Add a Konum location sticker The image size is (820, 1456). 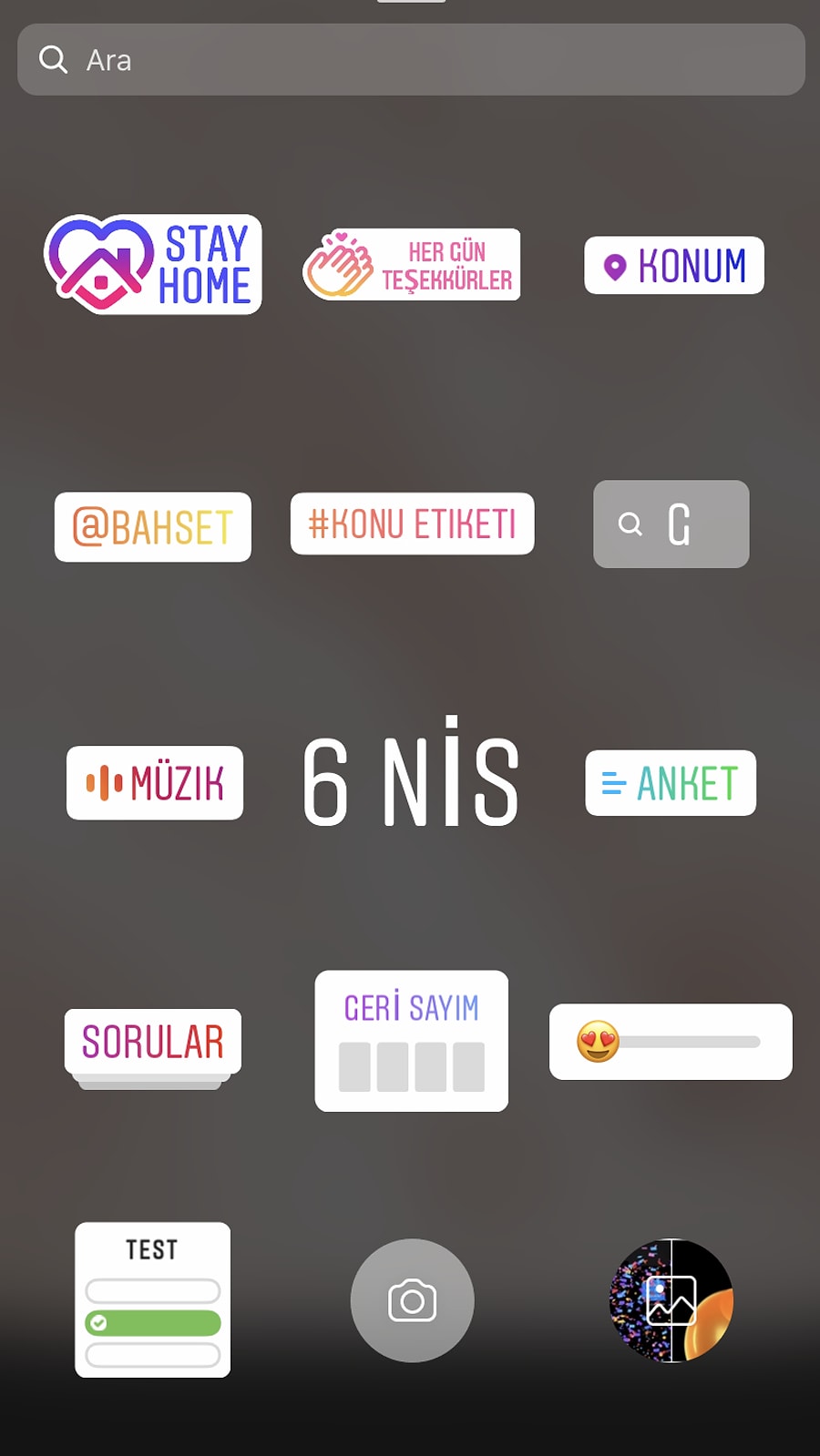673,266
